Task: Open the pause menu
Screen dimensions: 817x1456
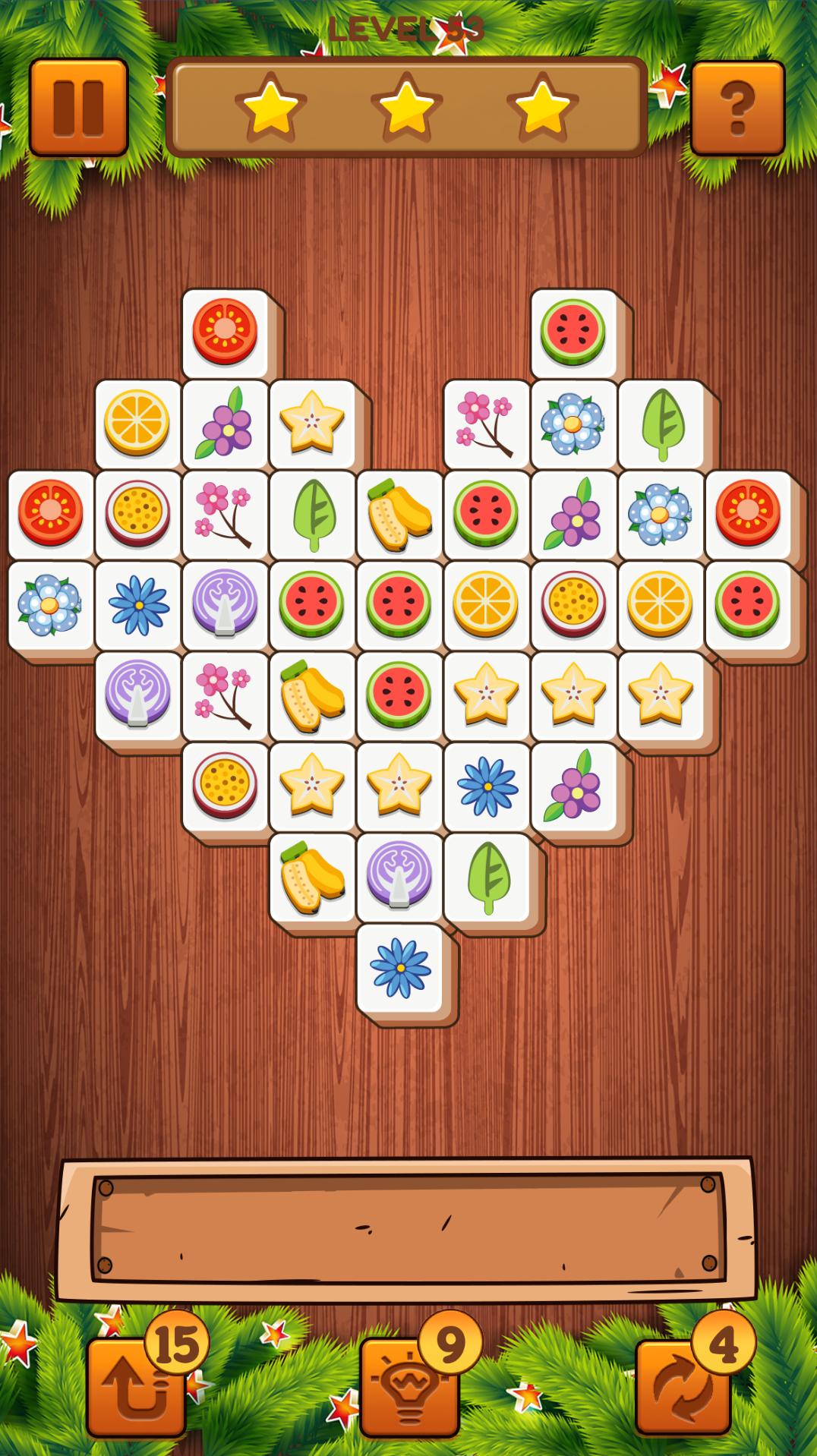Action: [77, 104]
